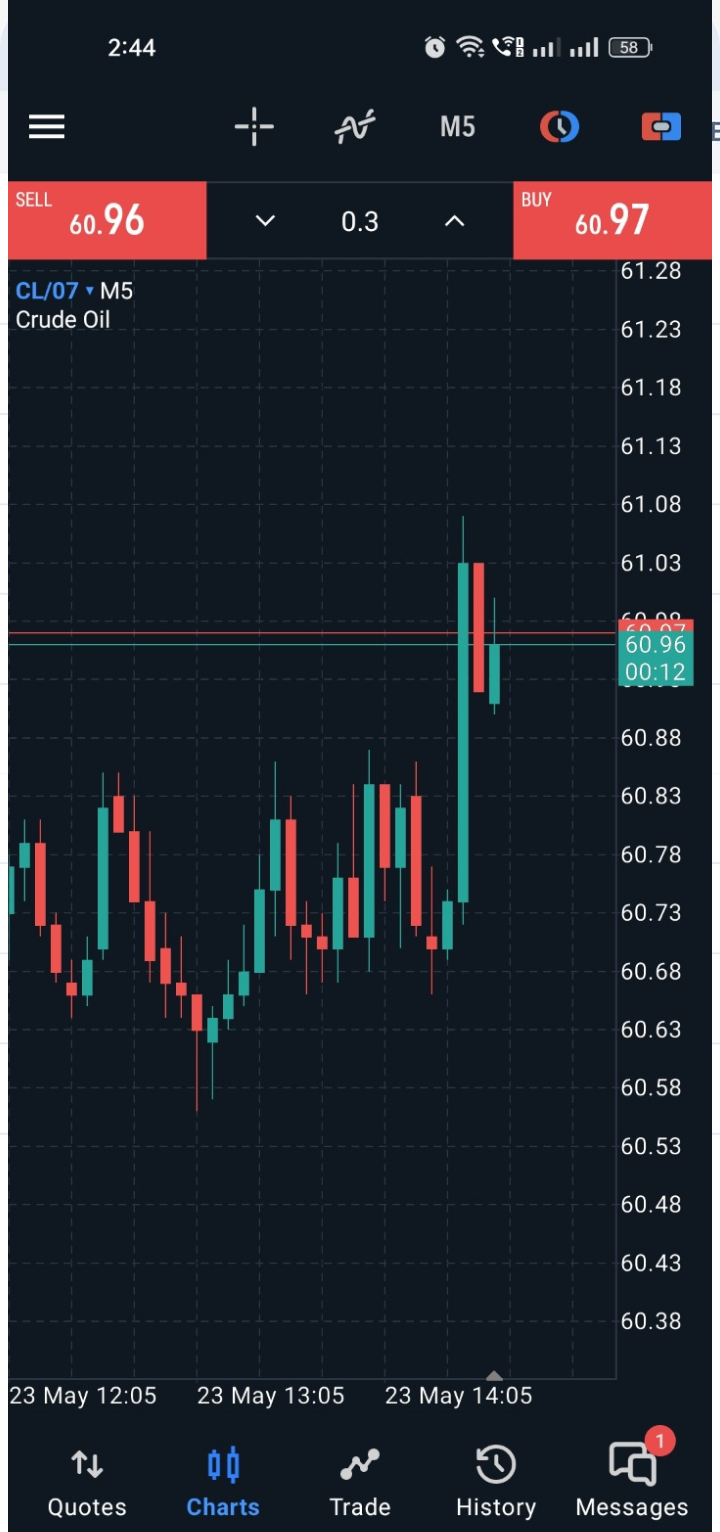Edit the 0.3 volume value
The width and height of the screenshot is (720, 1532).
(359, 221)
